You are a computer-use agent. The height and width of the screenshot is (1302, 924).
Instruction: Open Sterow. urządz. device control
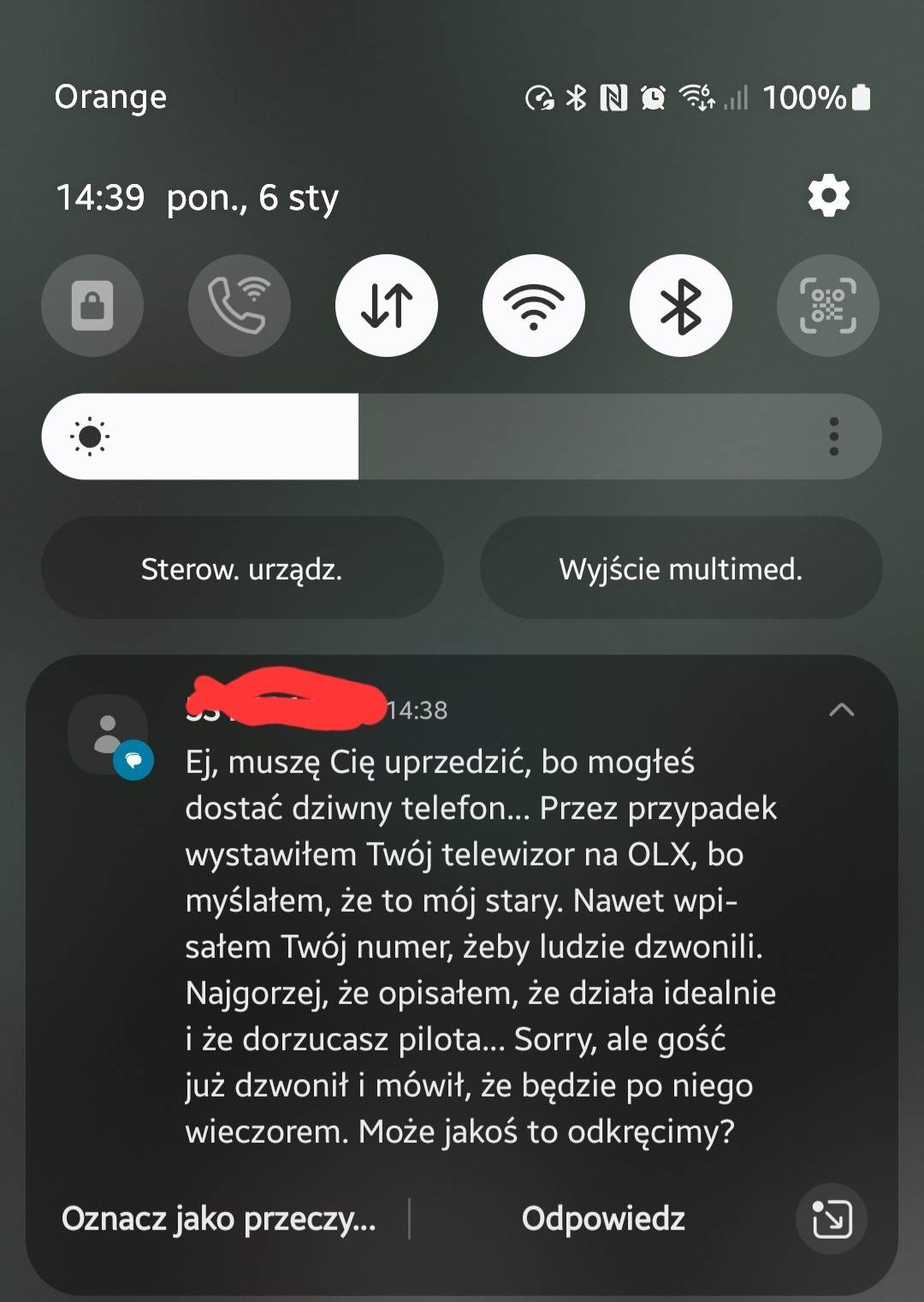click(242, 568)
